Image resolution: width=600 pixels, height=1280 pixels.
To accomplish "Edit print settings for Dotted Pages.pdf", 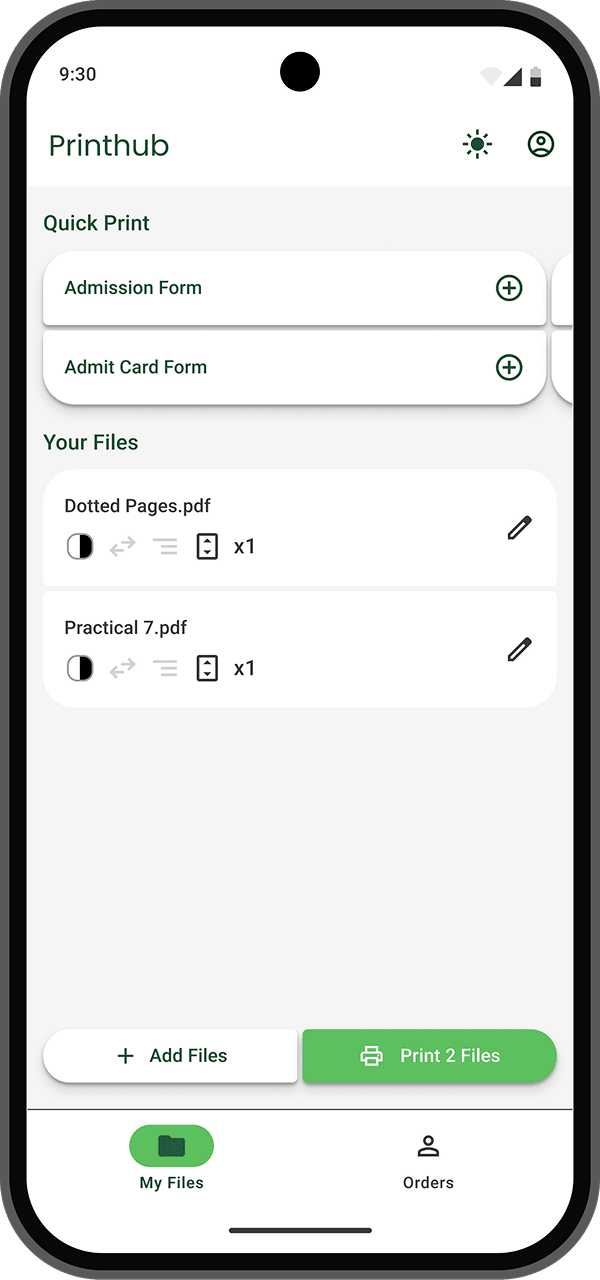I will (519, 528).
